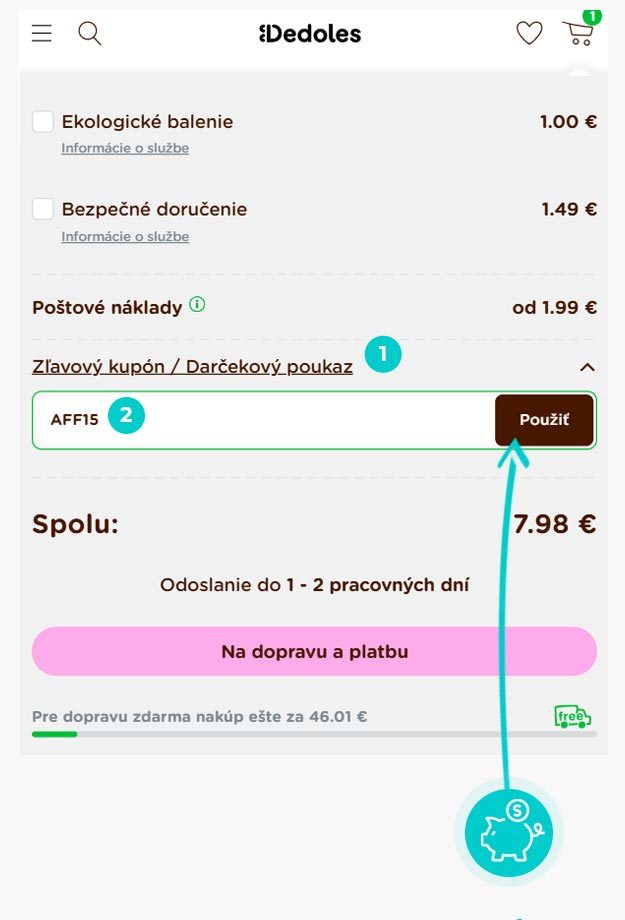Screen dimensions: 625x920
Task: Check the Ekologické balenie option
Action: [x=43, y=122]
